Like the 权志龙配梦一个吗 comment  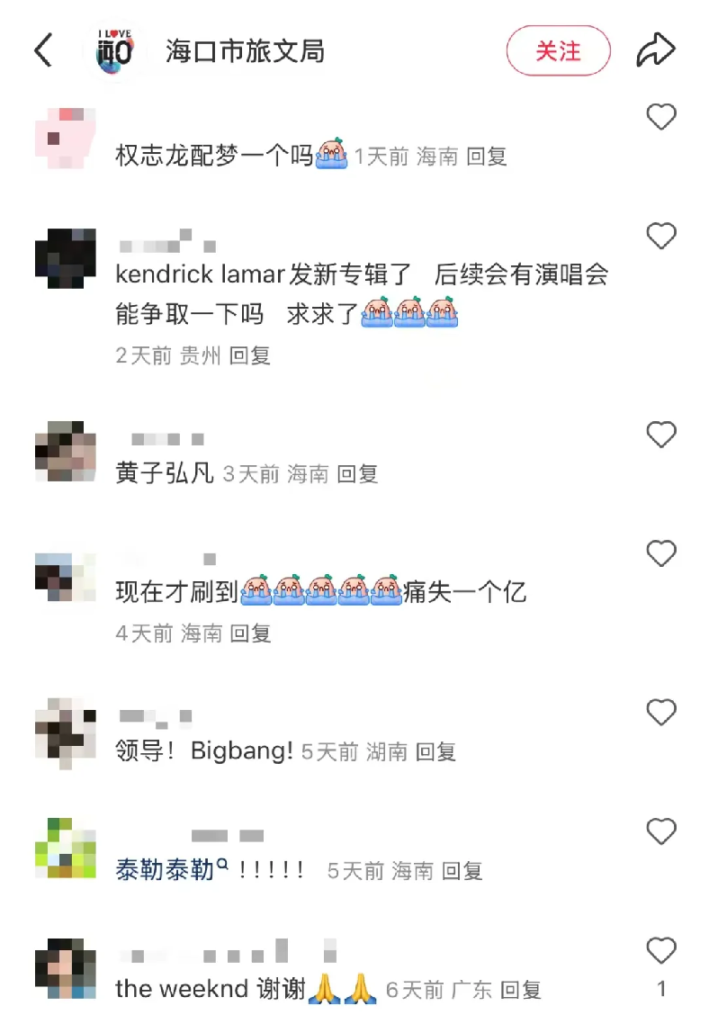(x=661, y=117)
